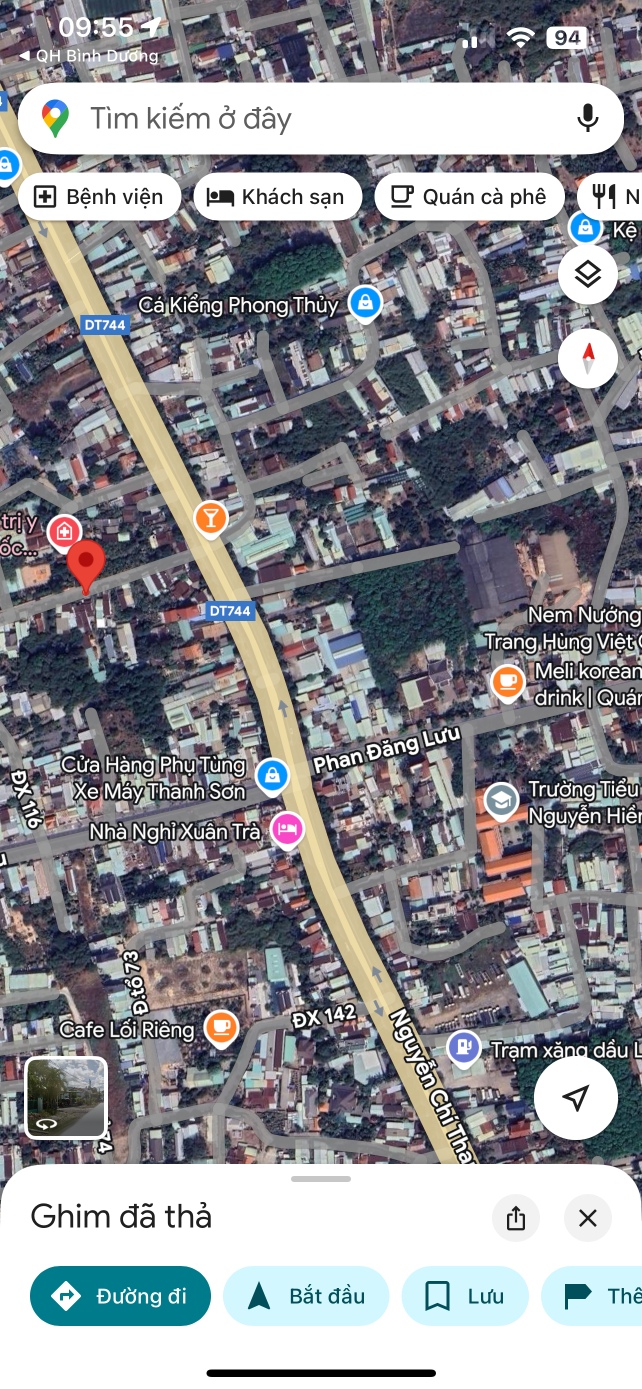642x1389 pixels.
Task: Open the map layers button
Action: pyautogui.click(x=588, y=274)
